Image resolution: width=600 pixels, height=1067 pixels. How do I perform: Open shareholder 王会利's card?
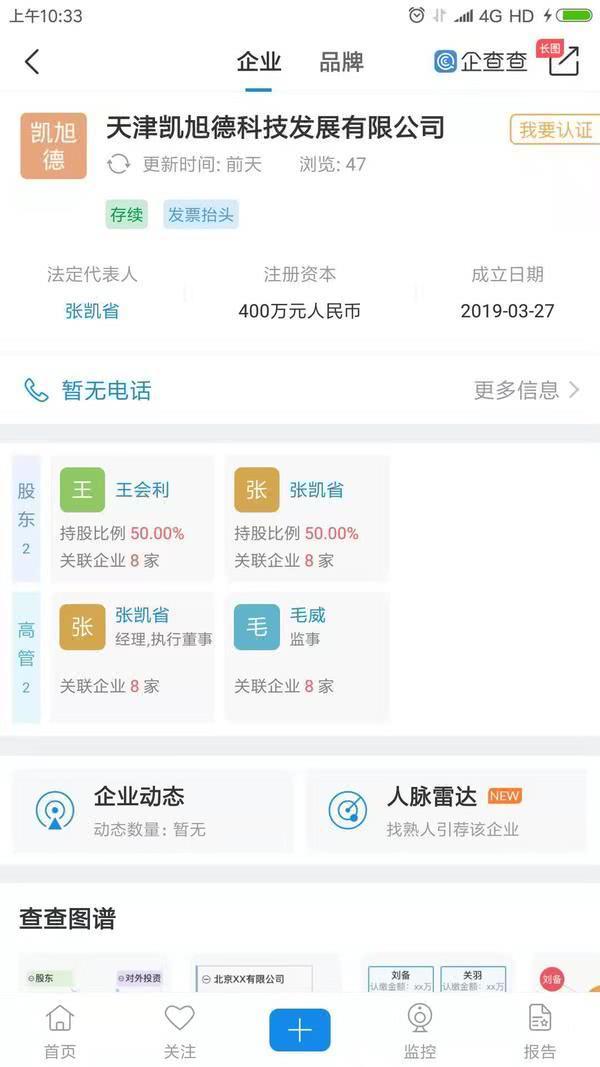pos(132,519)
